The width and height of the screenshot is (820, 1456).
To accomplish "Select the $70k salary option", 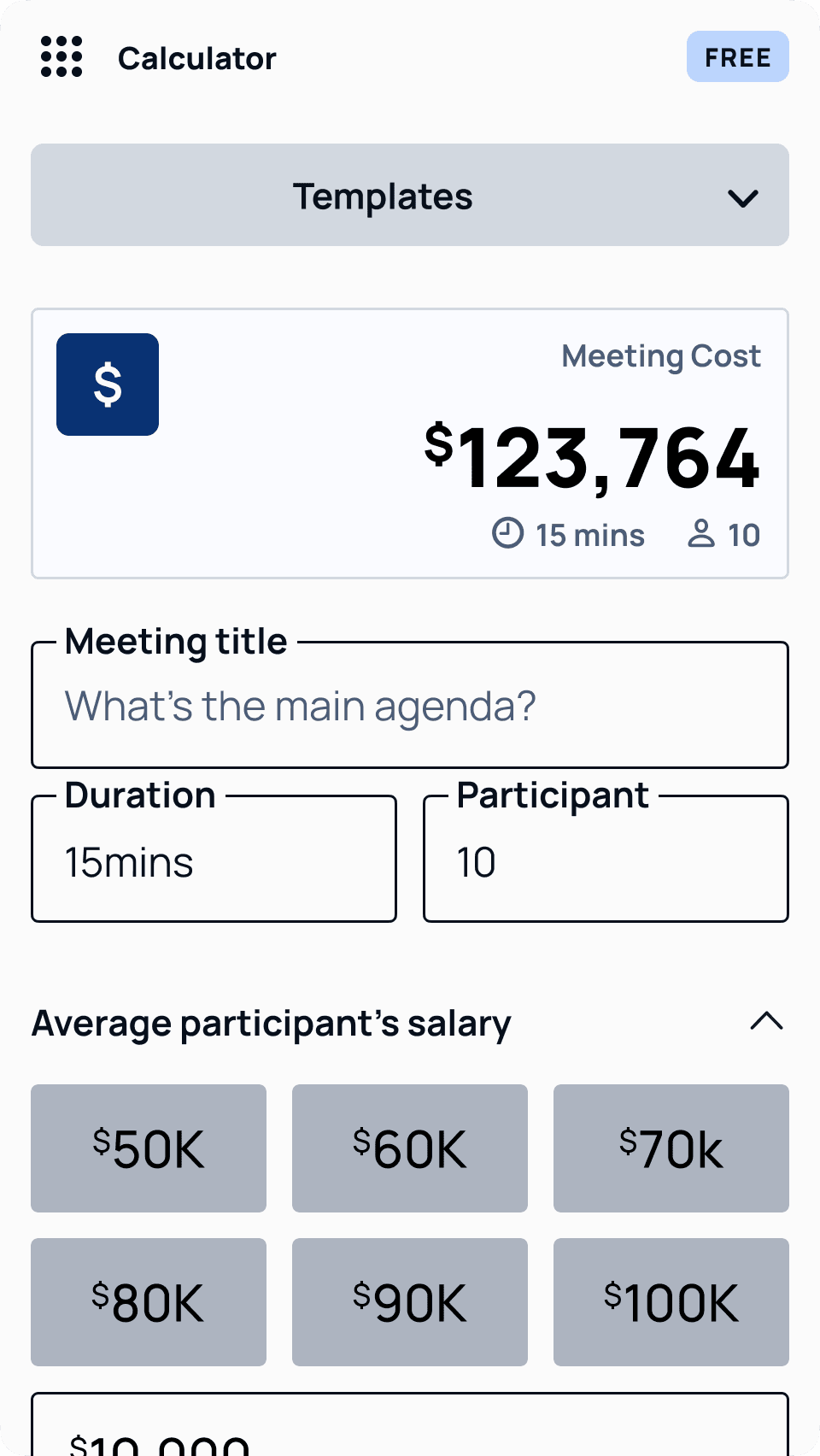I will pos(671,1148).
